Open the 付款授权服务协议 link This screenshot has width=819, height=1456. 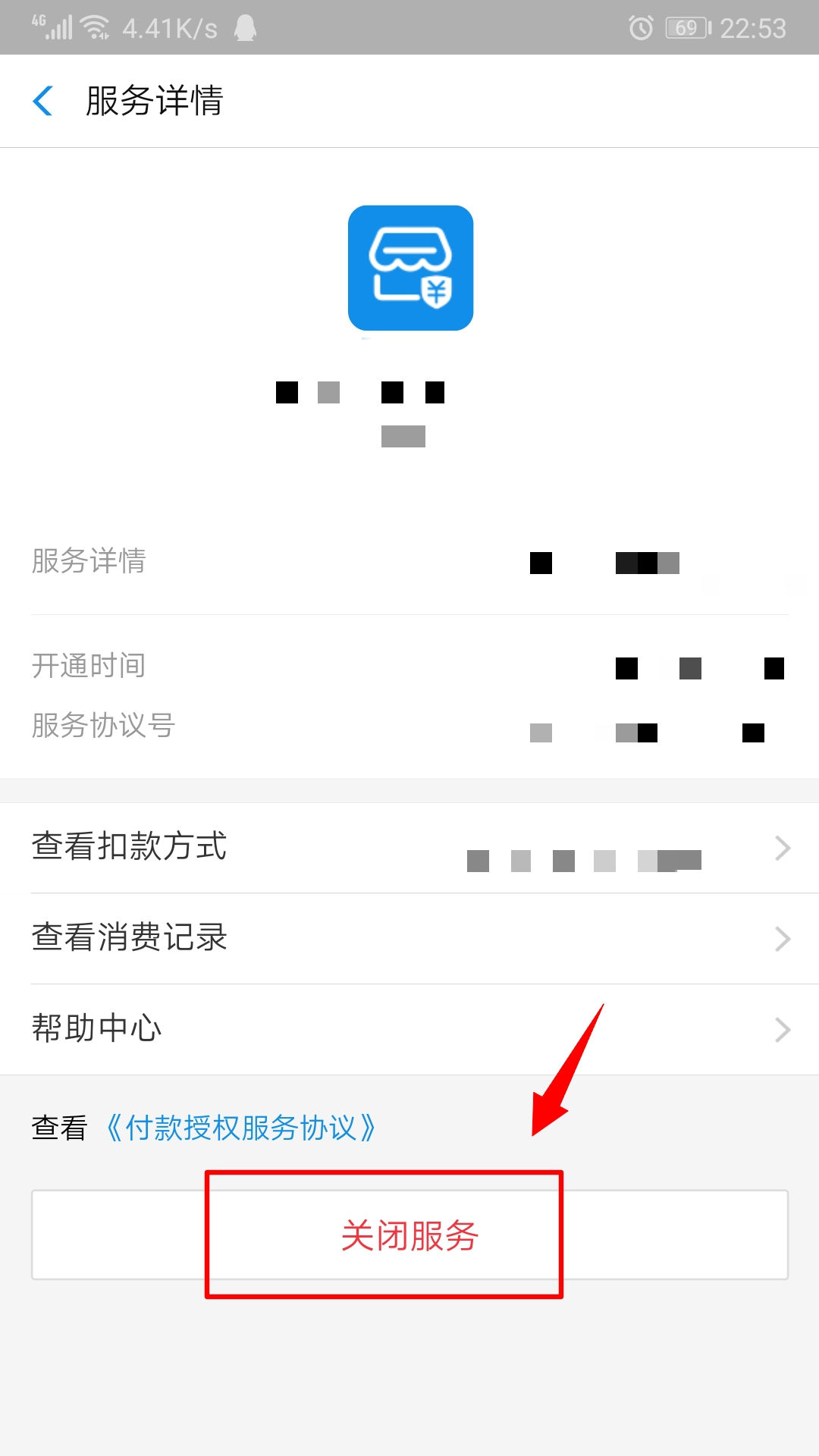(x=240, y=1128)
